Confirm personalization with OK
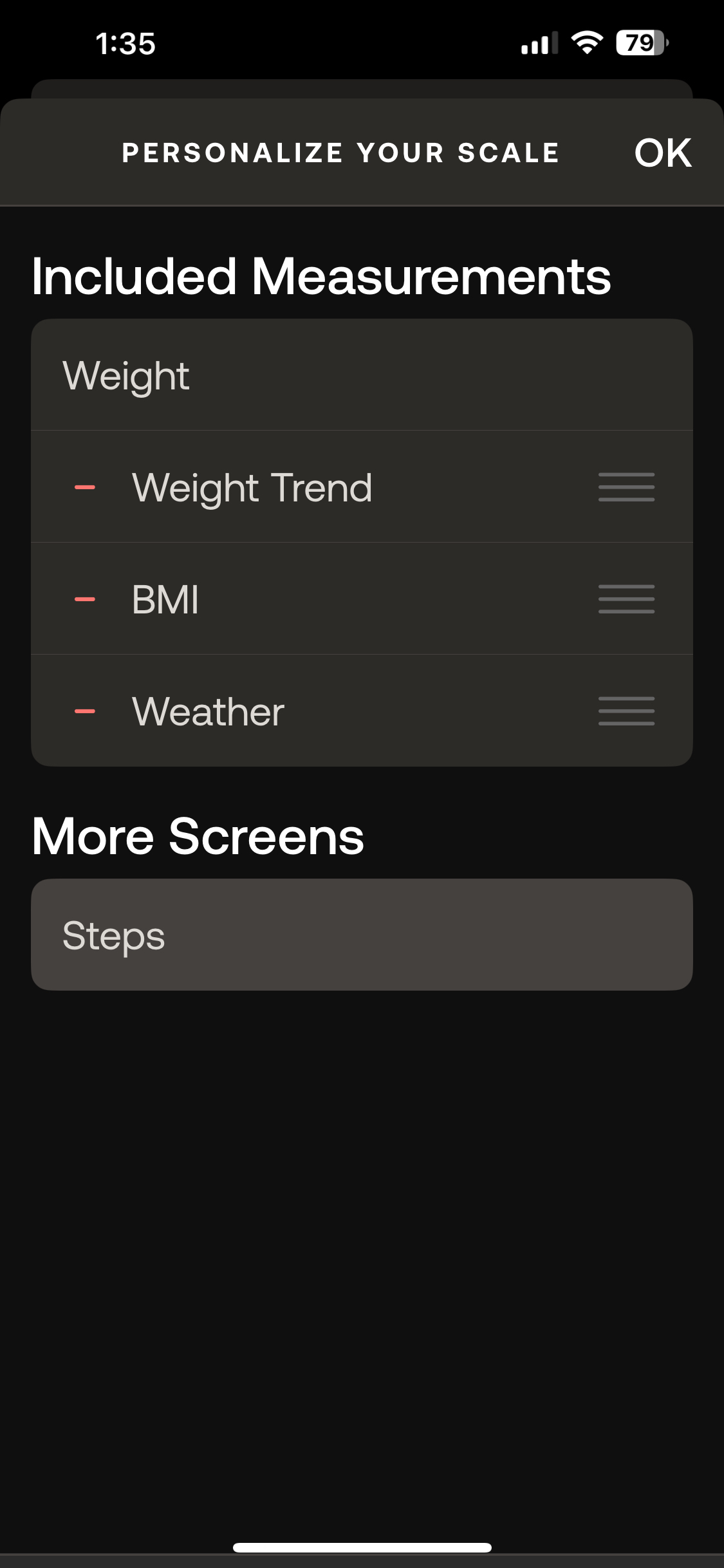724x1568 pixels. tap(662, 153)
